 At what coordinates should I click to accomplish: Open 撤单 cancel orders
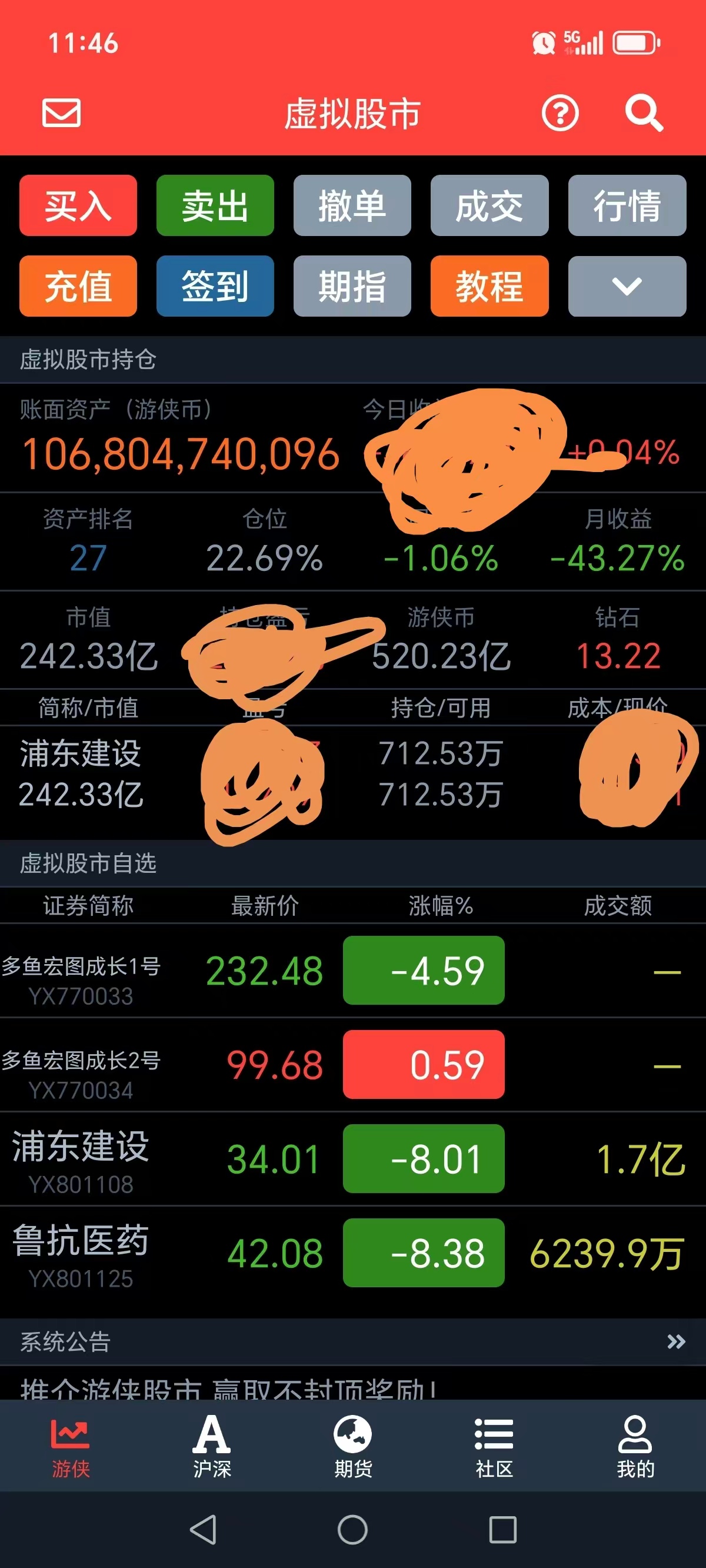[x=352, y=206]
